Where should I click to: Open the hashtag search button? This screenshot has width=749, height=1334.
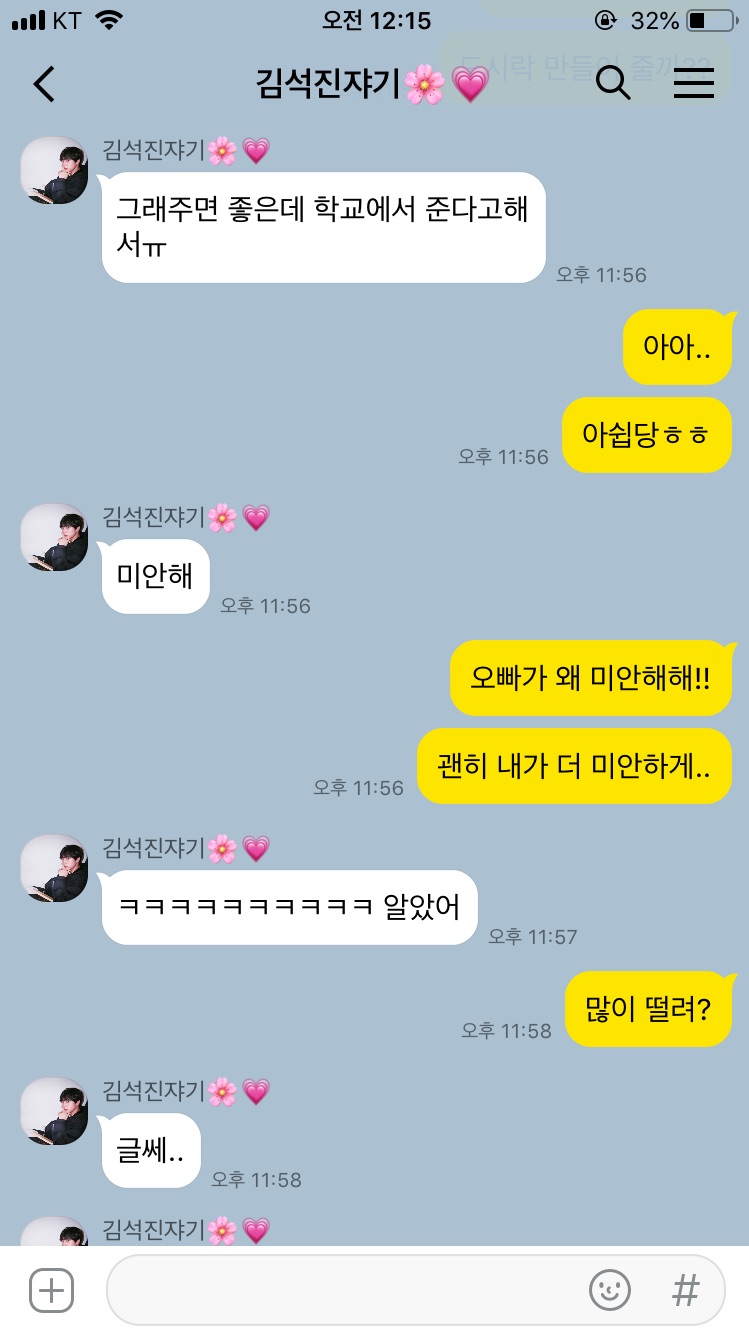(685, 1290)
